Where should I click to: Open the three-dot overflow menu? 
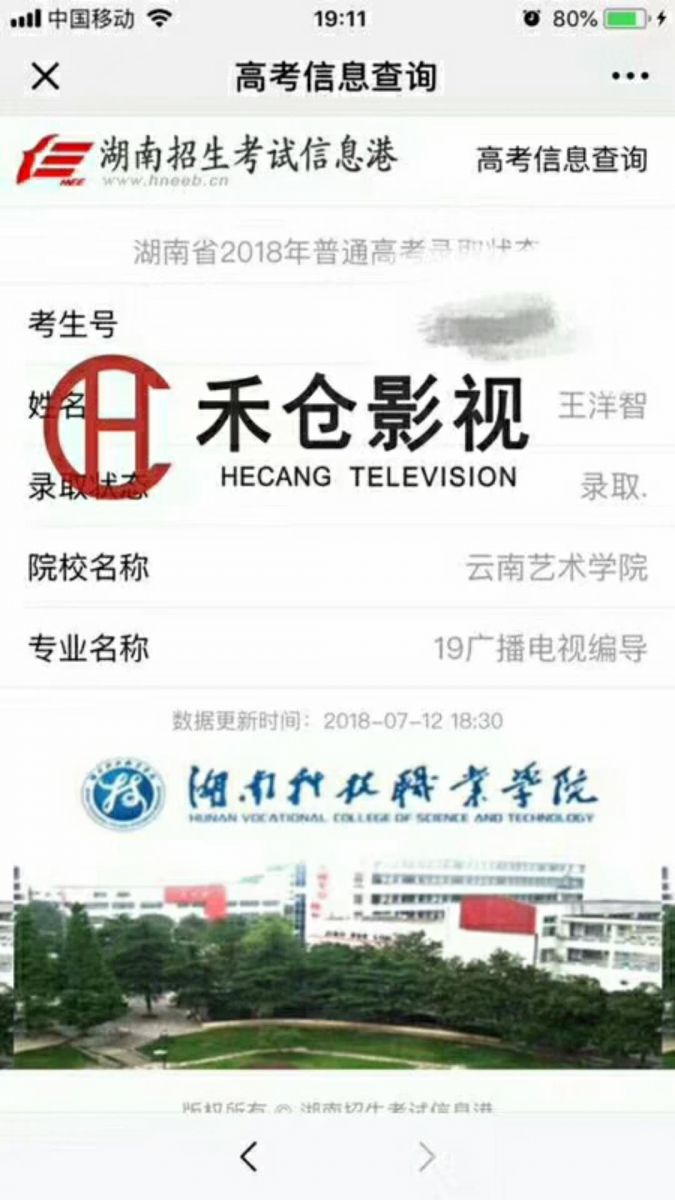tap(629, 76)
